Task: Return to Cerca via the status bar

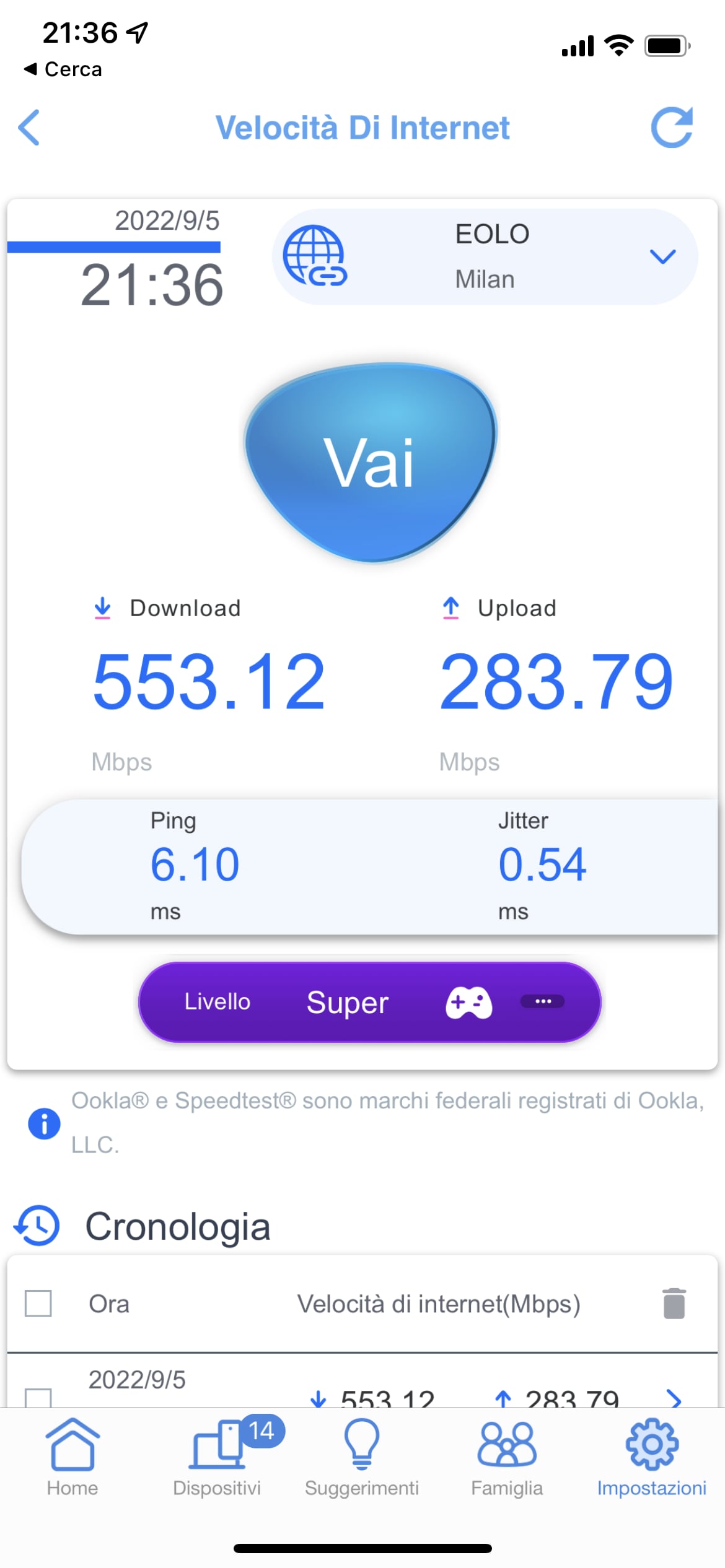Action: click(x=63, y=69)
